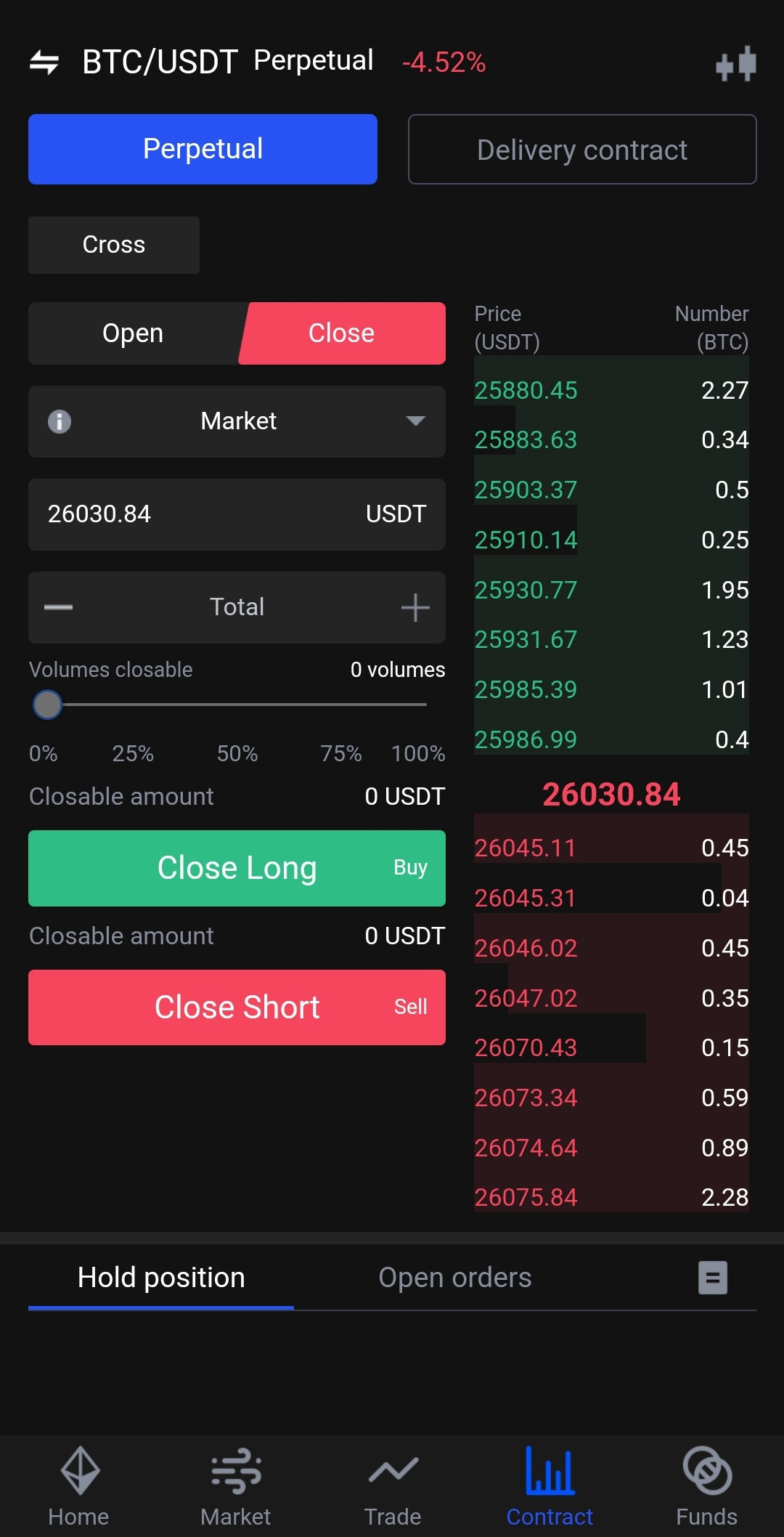Screen dimensions: 784x1537
Task: Expand the Market order type dropdown
Action: point(415,421)
